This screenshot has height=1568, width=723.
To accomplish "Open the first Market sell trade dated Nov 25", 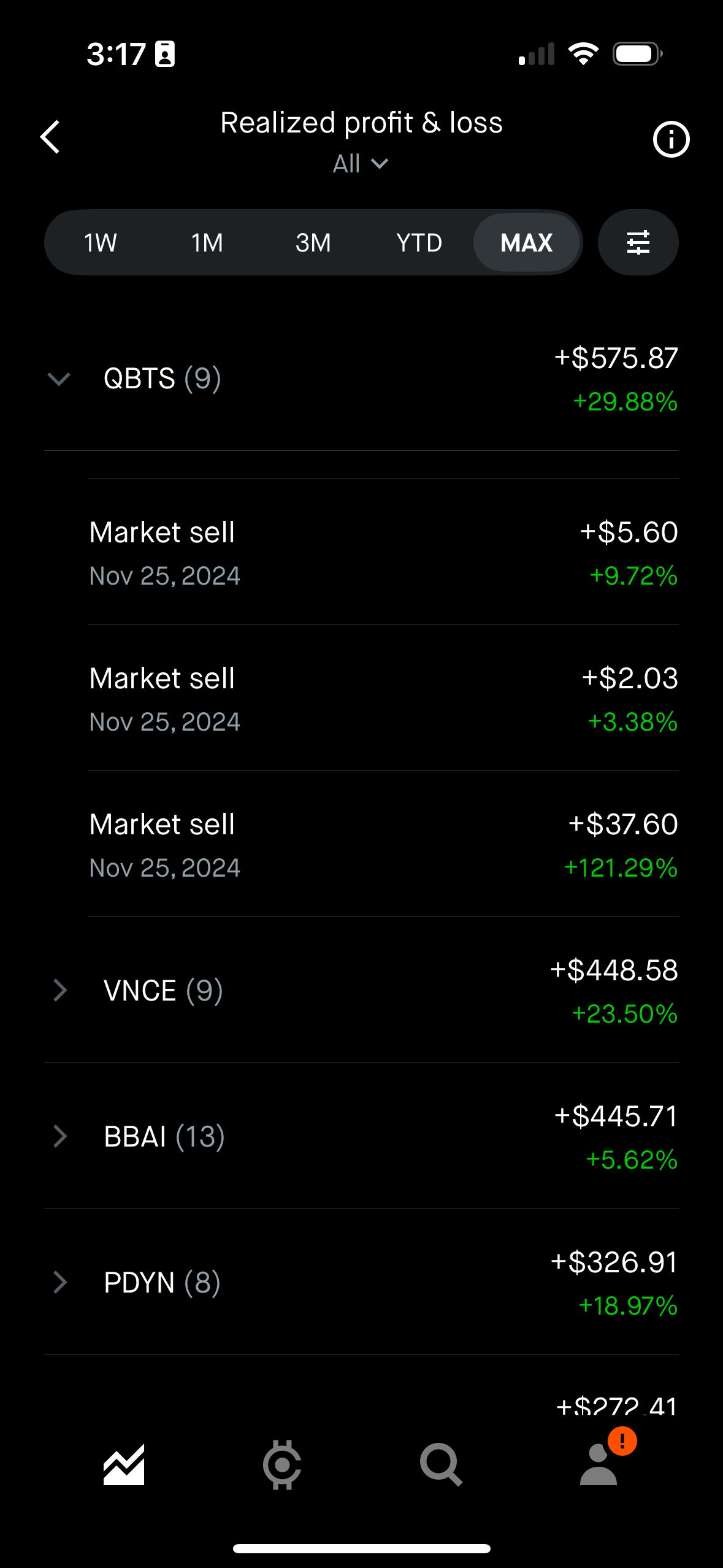I will [x=245, y=551].
